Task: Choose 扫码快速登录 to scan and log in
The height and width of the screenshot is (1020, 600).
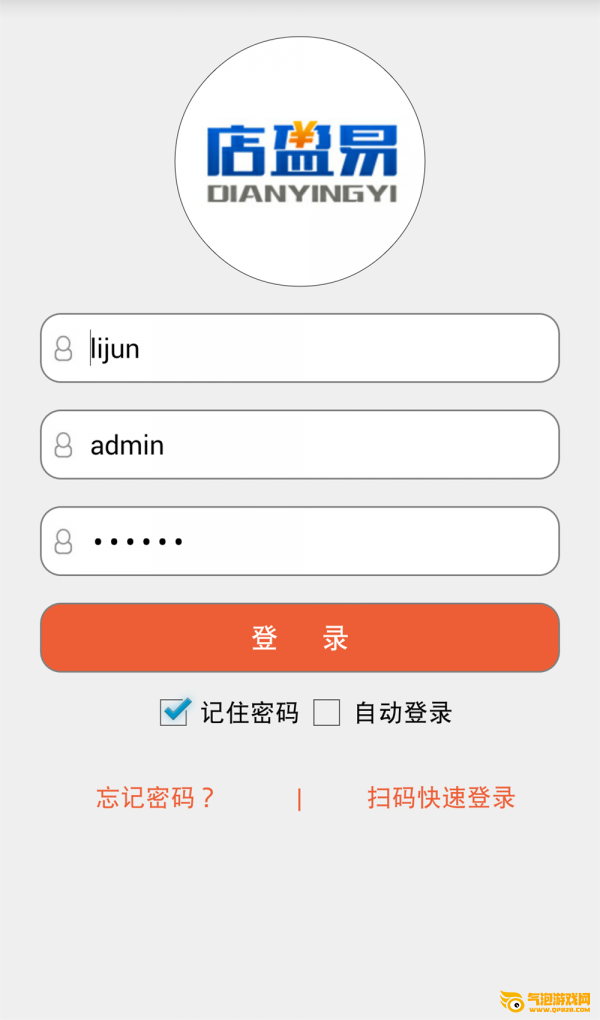Action: [x=441, y=798]
